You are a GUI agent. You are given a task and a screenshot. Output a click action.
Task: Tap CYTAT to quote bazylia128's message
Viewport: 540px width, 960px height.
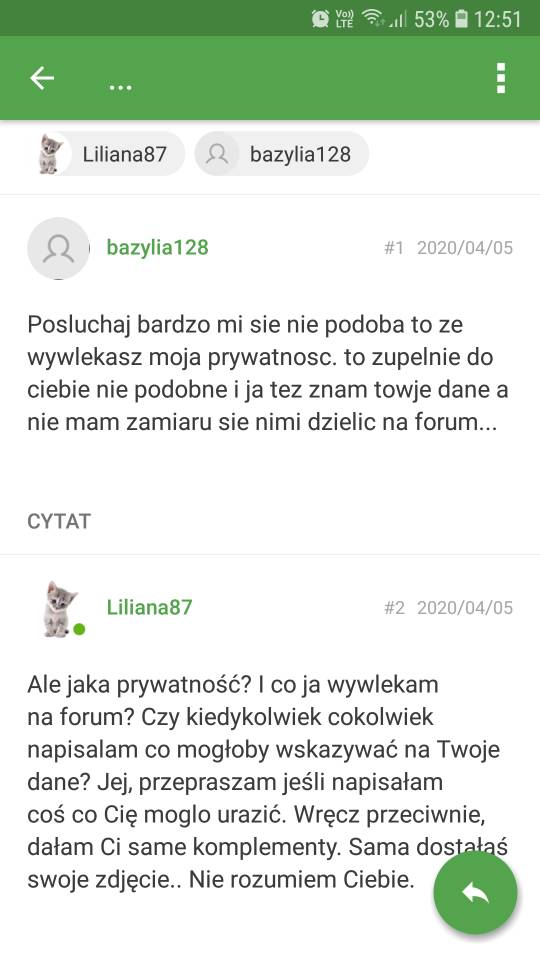(x=59, y=521)
